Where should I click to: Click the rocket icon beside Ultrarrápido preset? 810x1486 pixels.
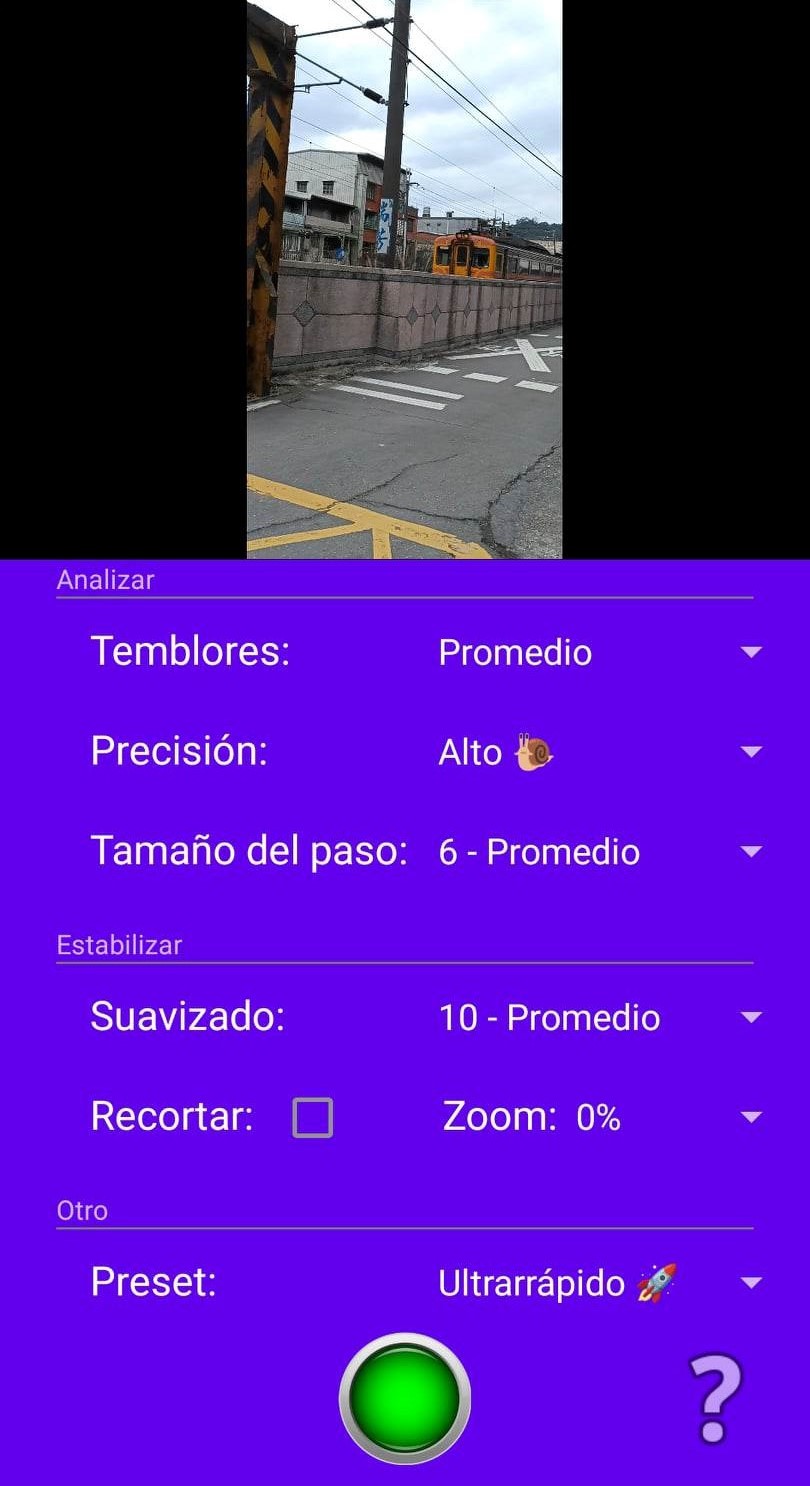click(x=659, y=1281)
